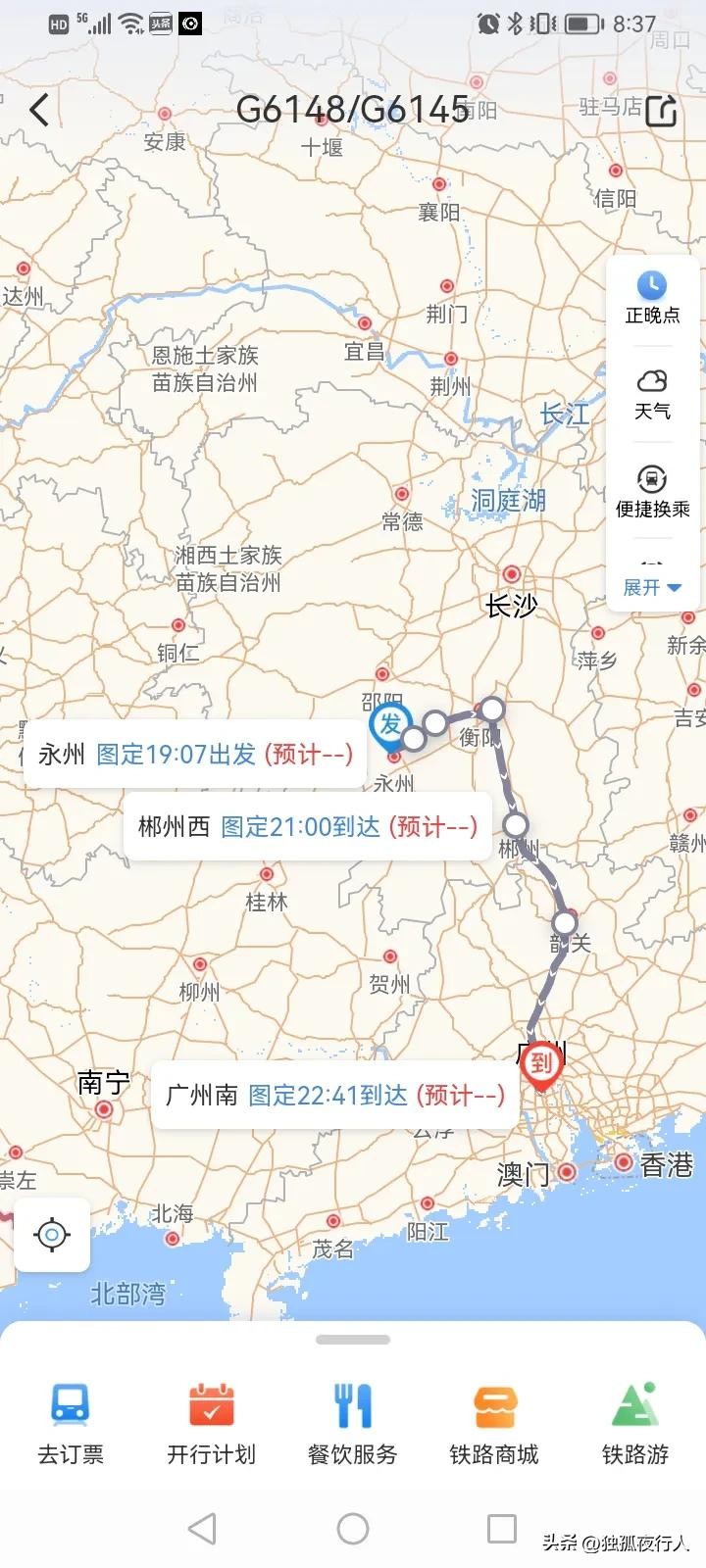Open the 郴州西 arrival info bubble
706x1568 pixels.
(x=307, y=826)
